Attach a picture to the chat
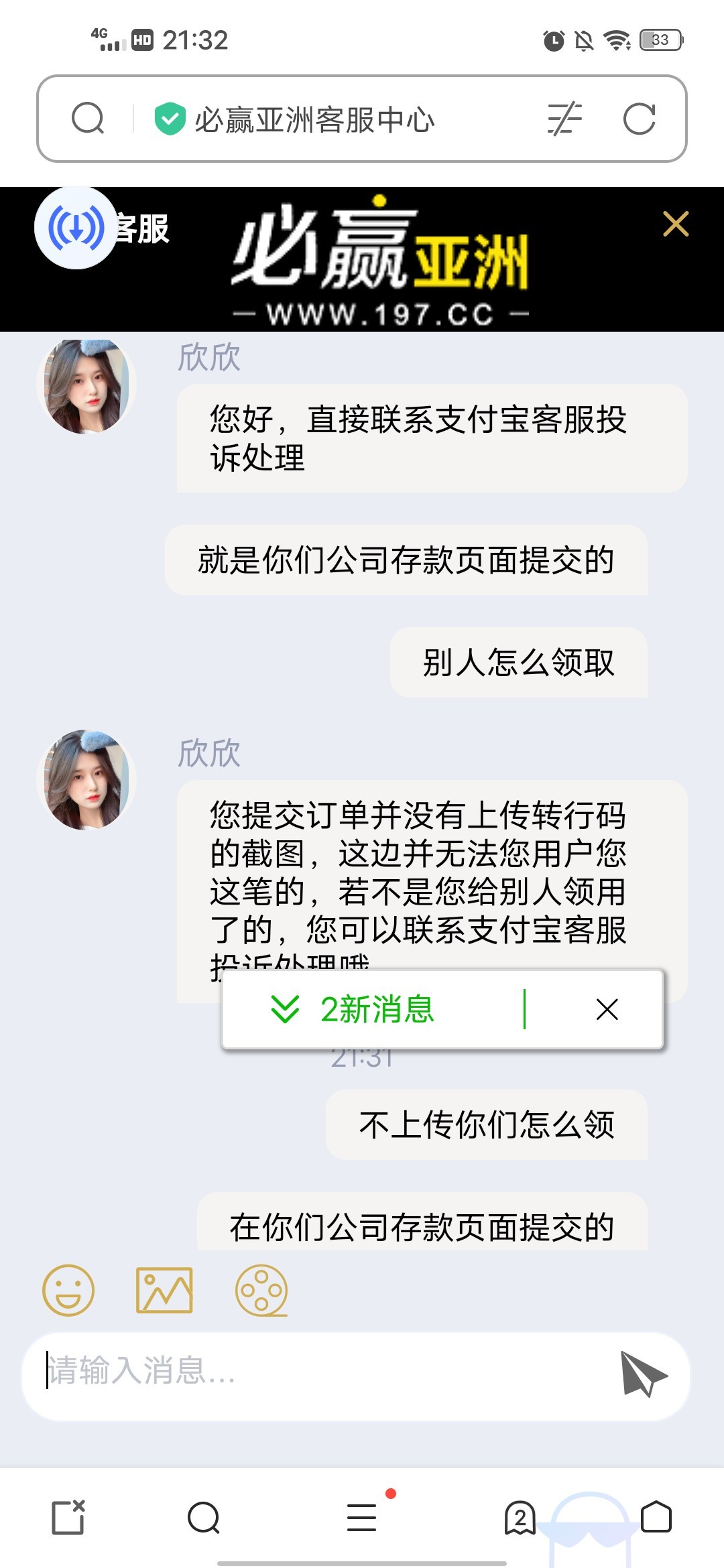The image size is (724, 1568). 164,1290
